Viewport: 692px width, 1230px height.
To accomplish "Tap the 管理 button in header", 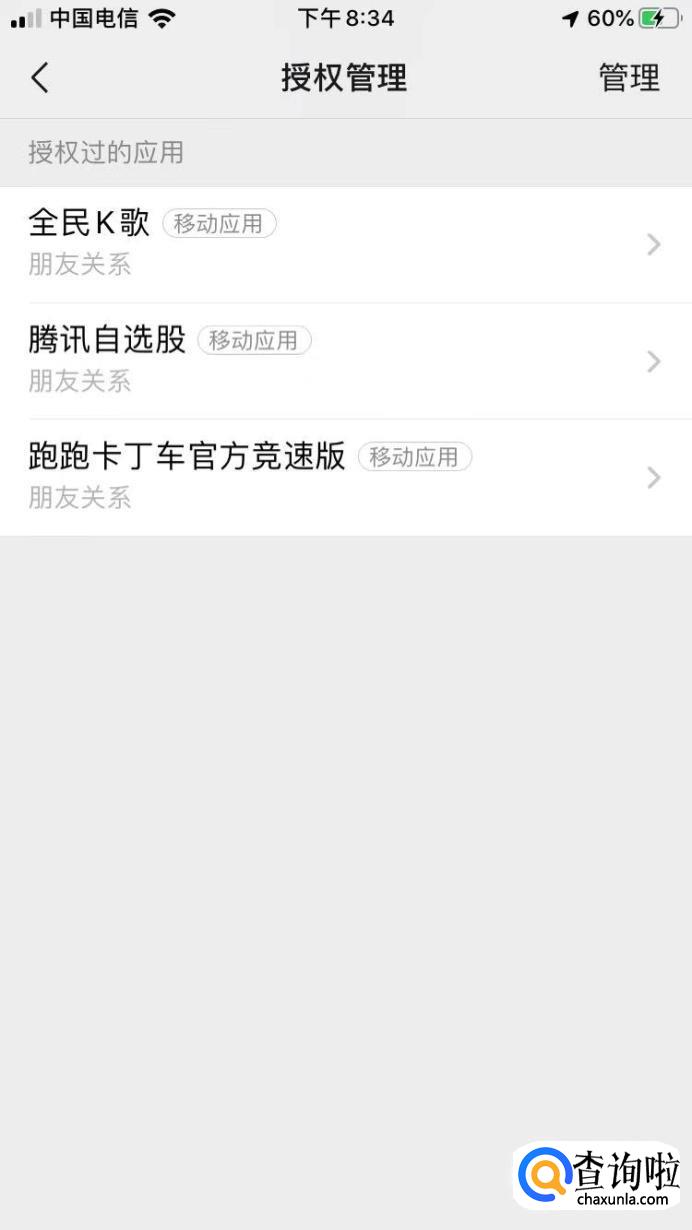I will [629, 78].
